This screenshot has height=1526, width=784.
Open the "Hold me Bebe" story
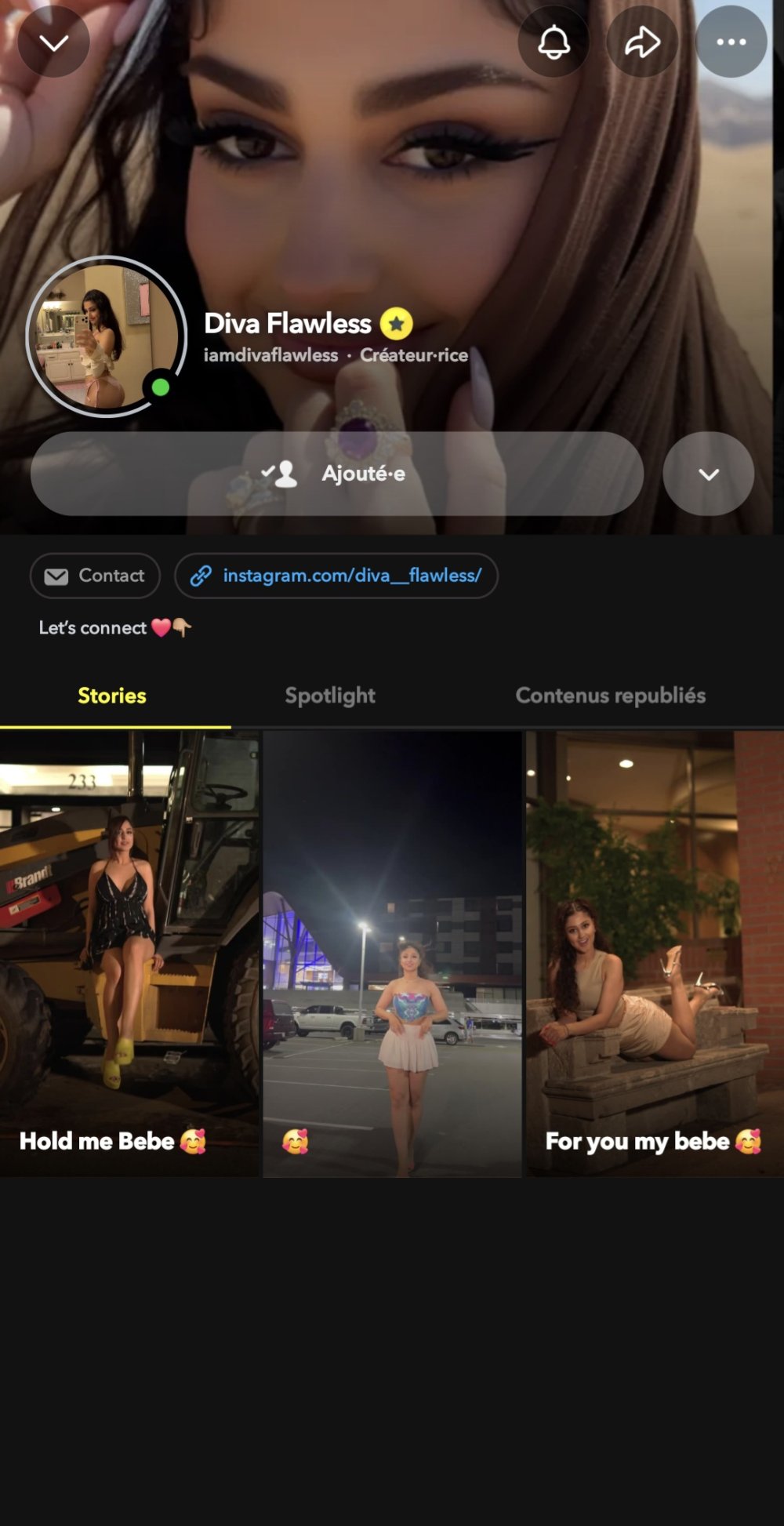click(129, 953)
